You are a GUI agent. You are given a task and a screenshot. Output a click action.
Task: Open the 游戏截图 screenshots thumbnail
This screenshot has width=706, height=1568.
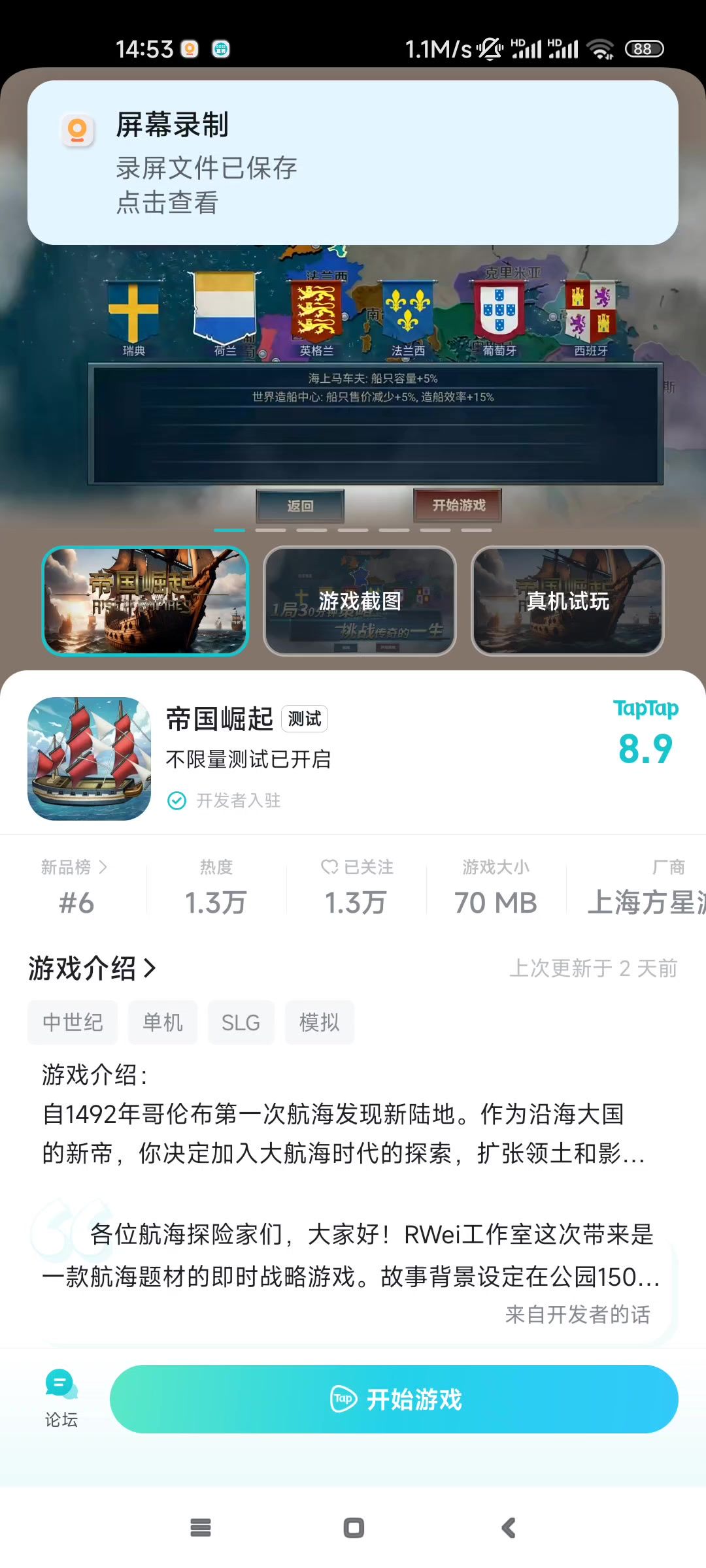pos(360,601)
